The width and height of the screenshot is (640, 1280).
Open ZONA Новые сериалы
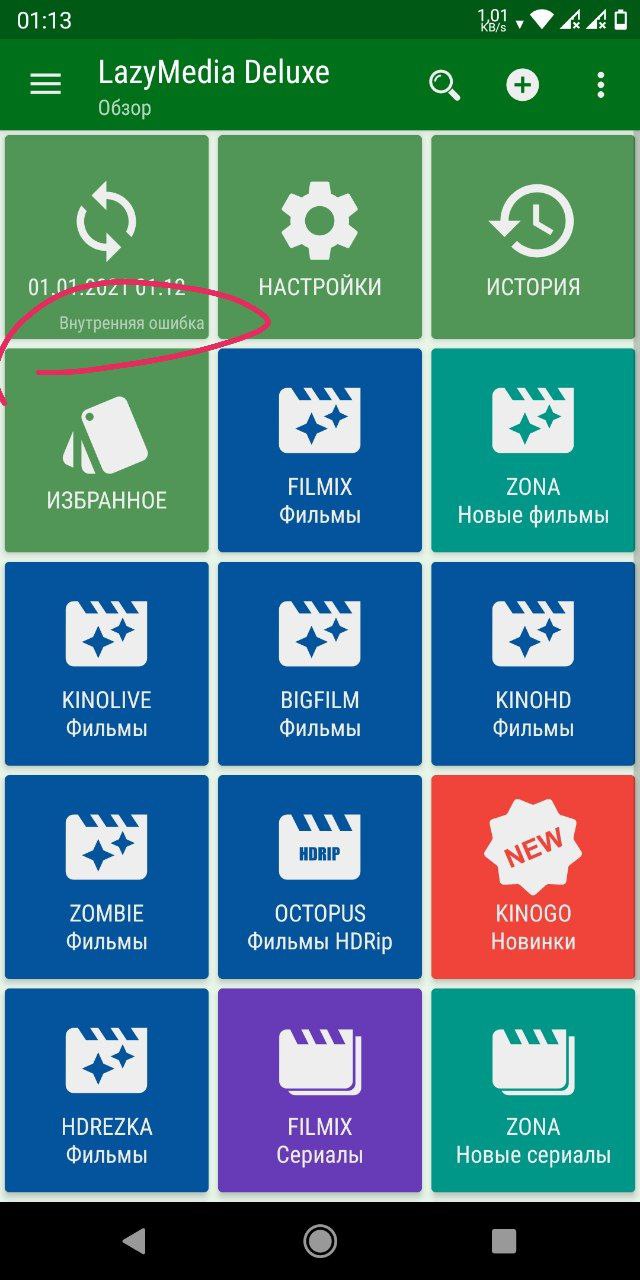click(533, 1089)
